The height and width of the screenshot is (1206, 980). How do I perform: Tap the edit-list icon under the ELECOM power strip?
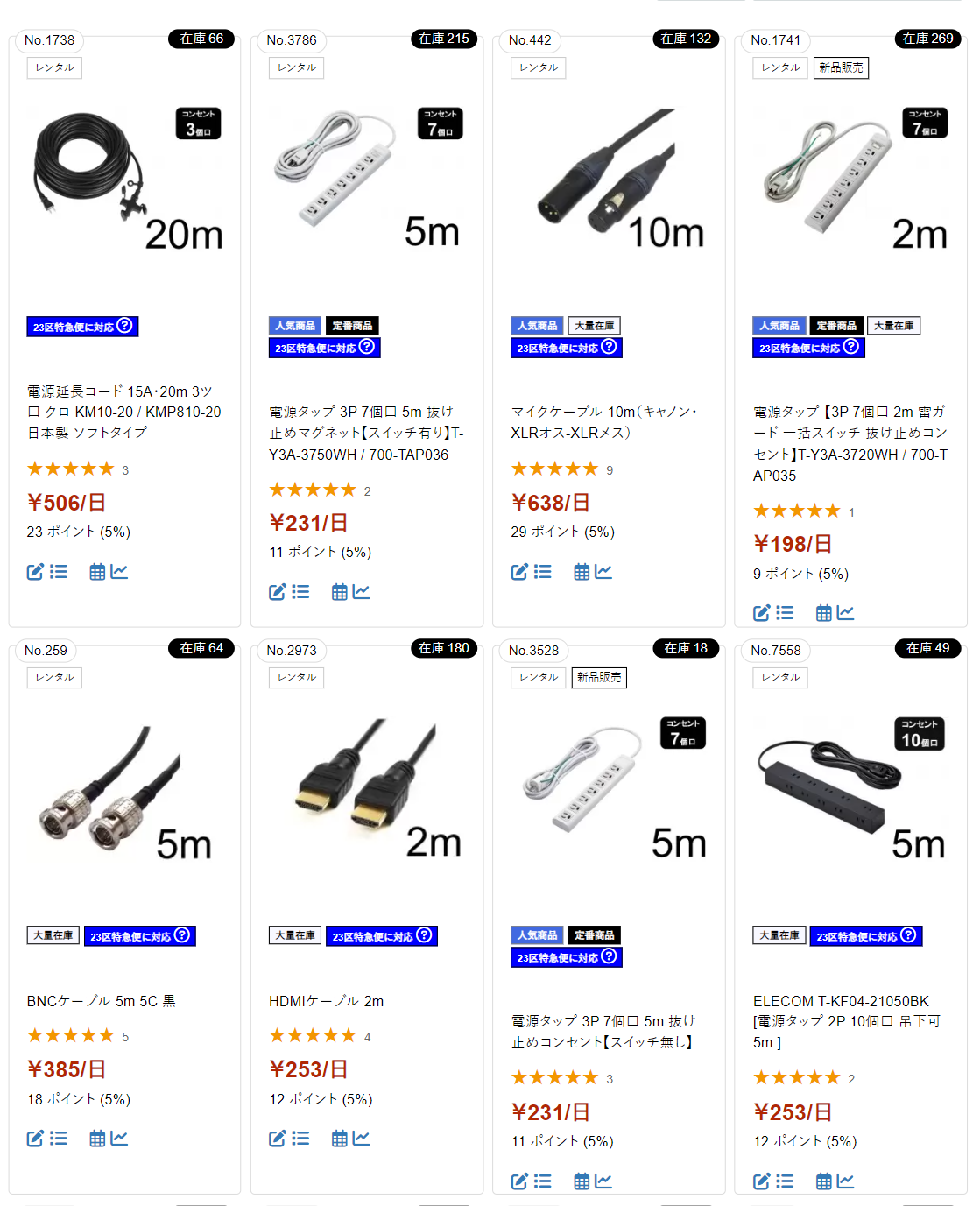773,1181
